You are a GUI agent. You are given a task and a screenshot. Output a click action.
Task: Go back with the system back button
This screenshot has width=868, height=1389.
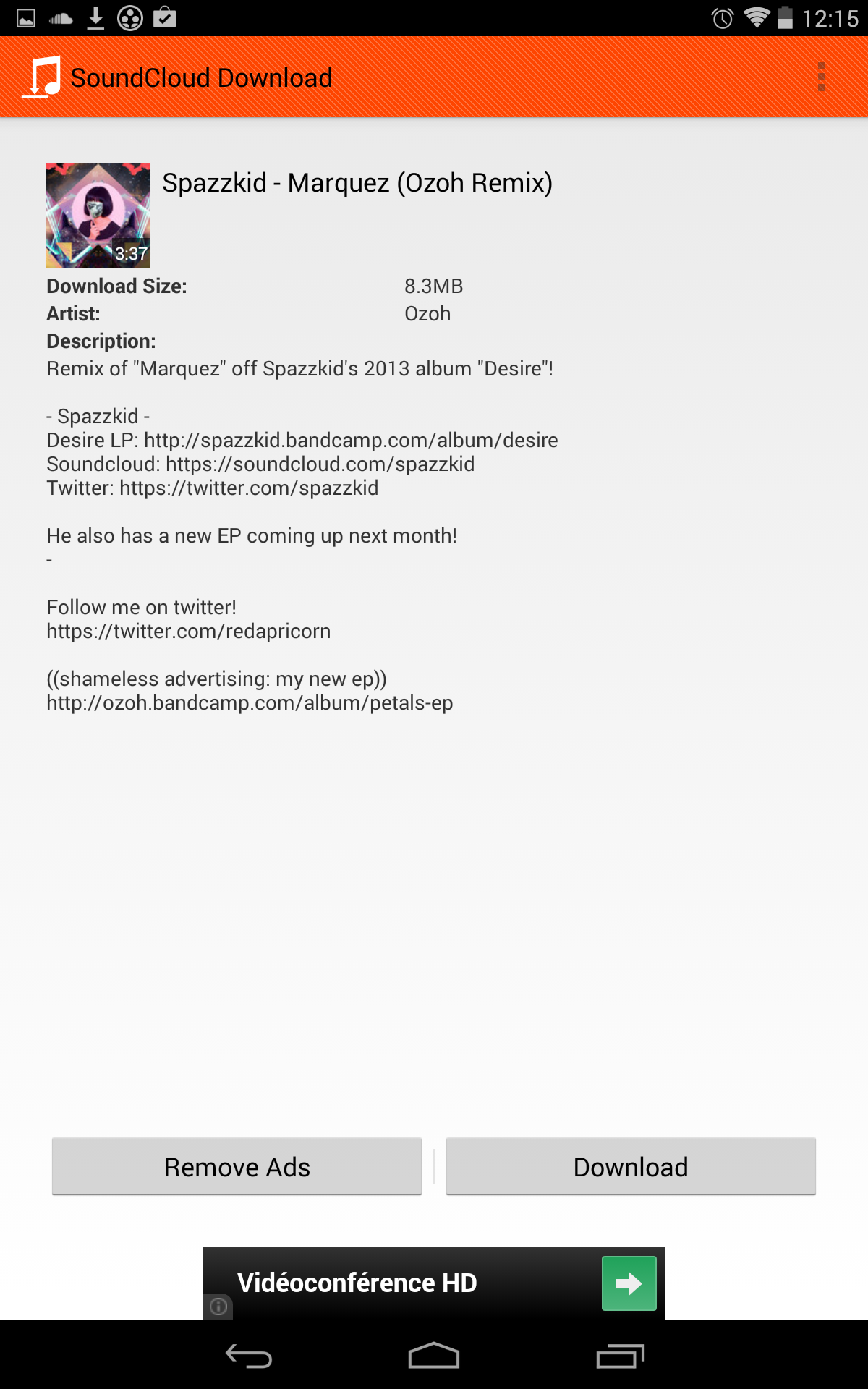coord(249,1356)
